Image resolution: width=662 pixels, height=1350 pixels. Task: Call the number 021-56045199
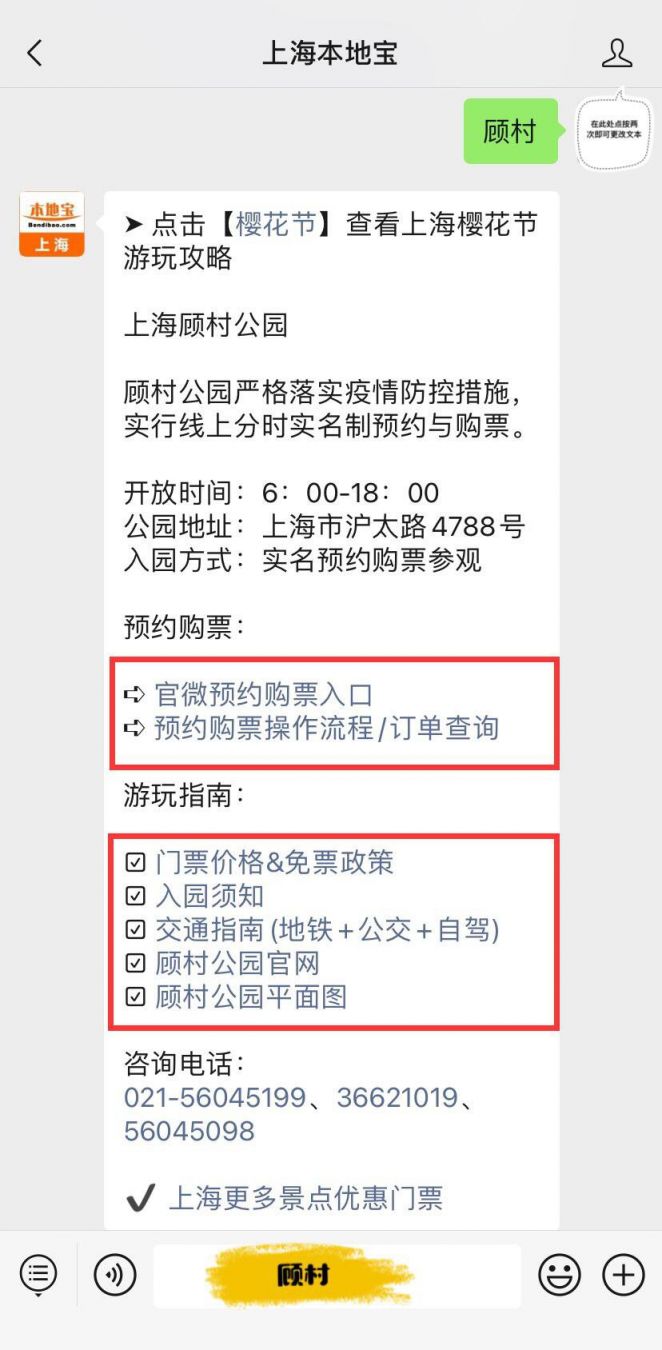pyautogui.click(x=214, y=1097)
